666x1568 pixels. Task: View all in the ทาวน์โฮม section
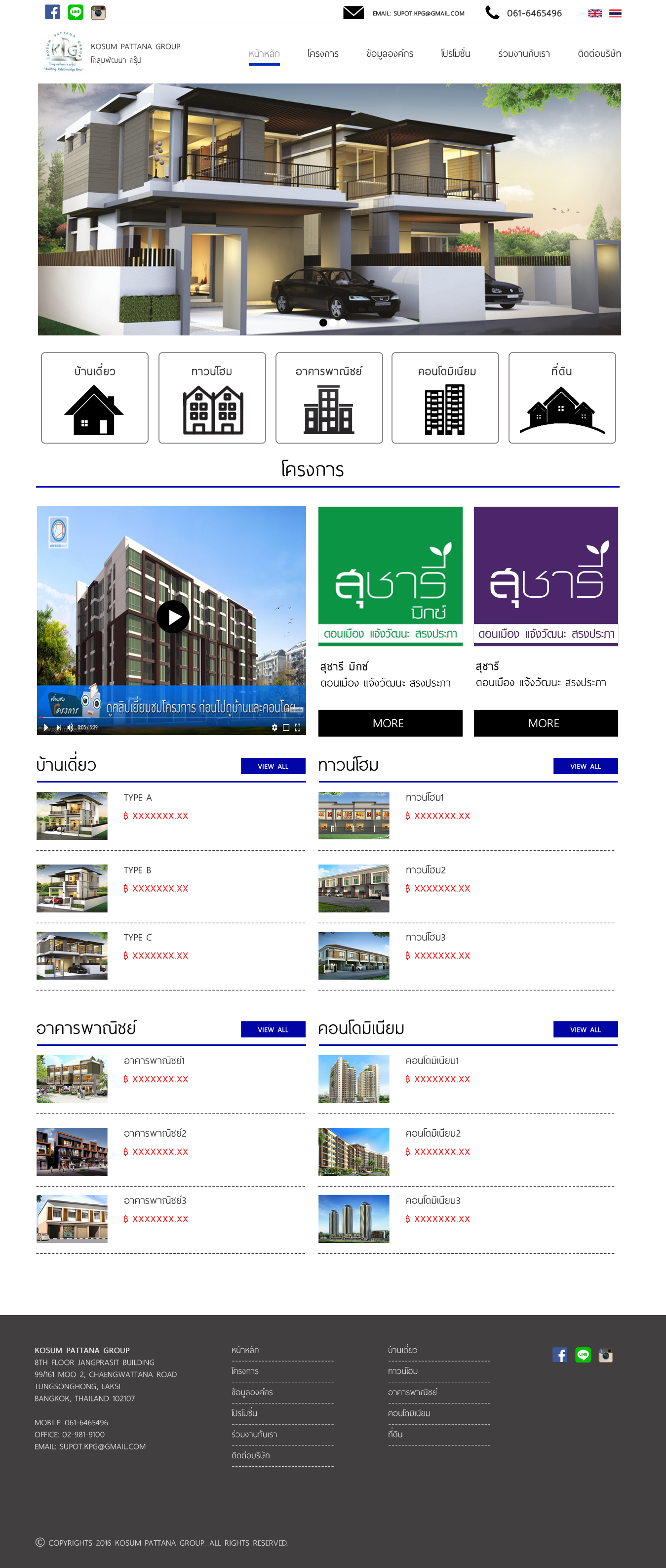point(585,766)
